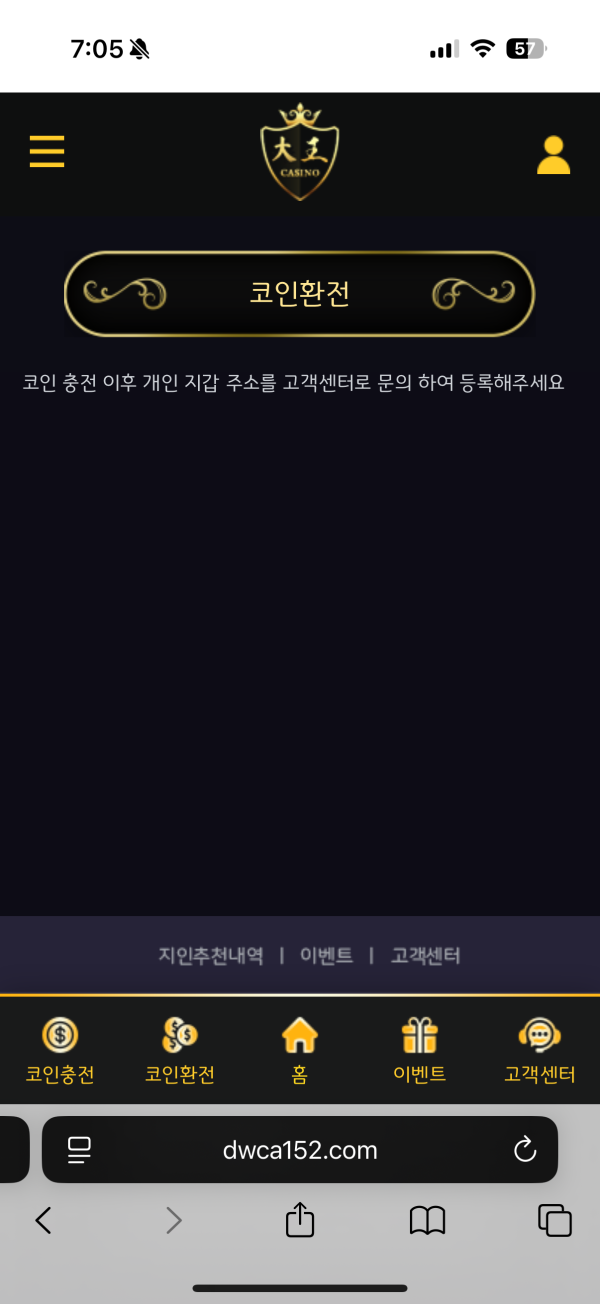Open the hamburger drawer menu
The height and width of the screenshot is (1304, 600).
(47, 151)
